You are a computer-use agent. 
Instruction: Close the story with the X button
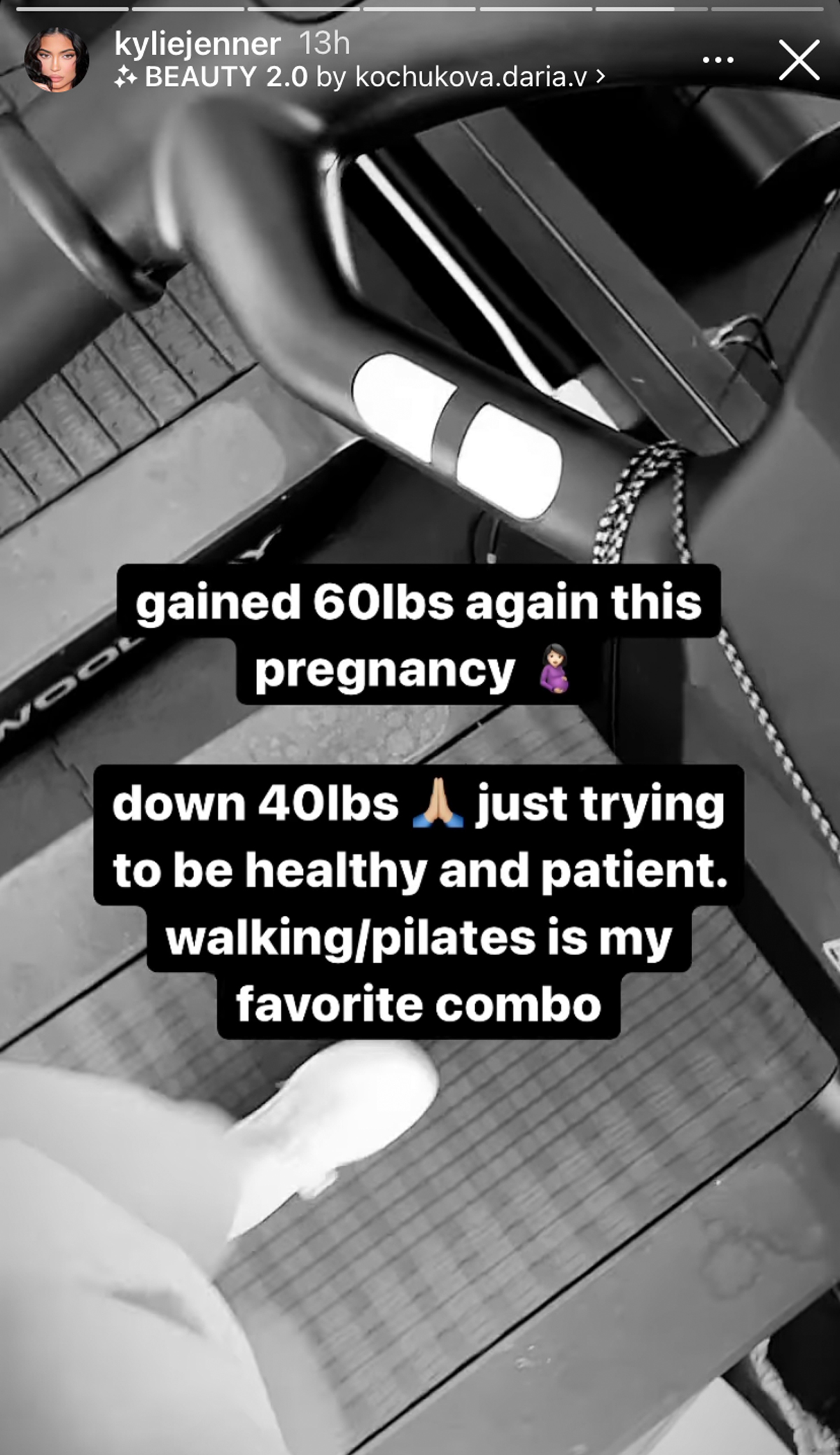coord(799,60)
